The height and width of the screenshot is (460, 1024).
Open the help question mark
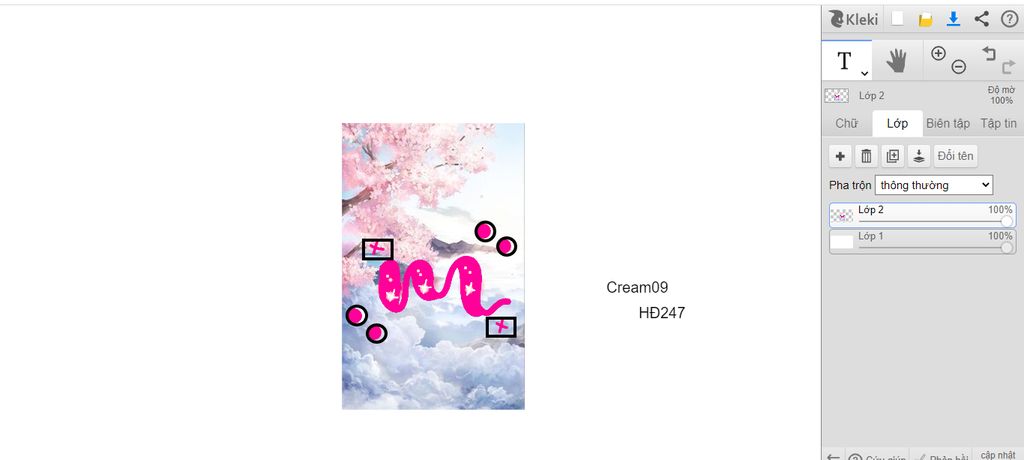[1008, 19]
